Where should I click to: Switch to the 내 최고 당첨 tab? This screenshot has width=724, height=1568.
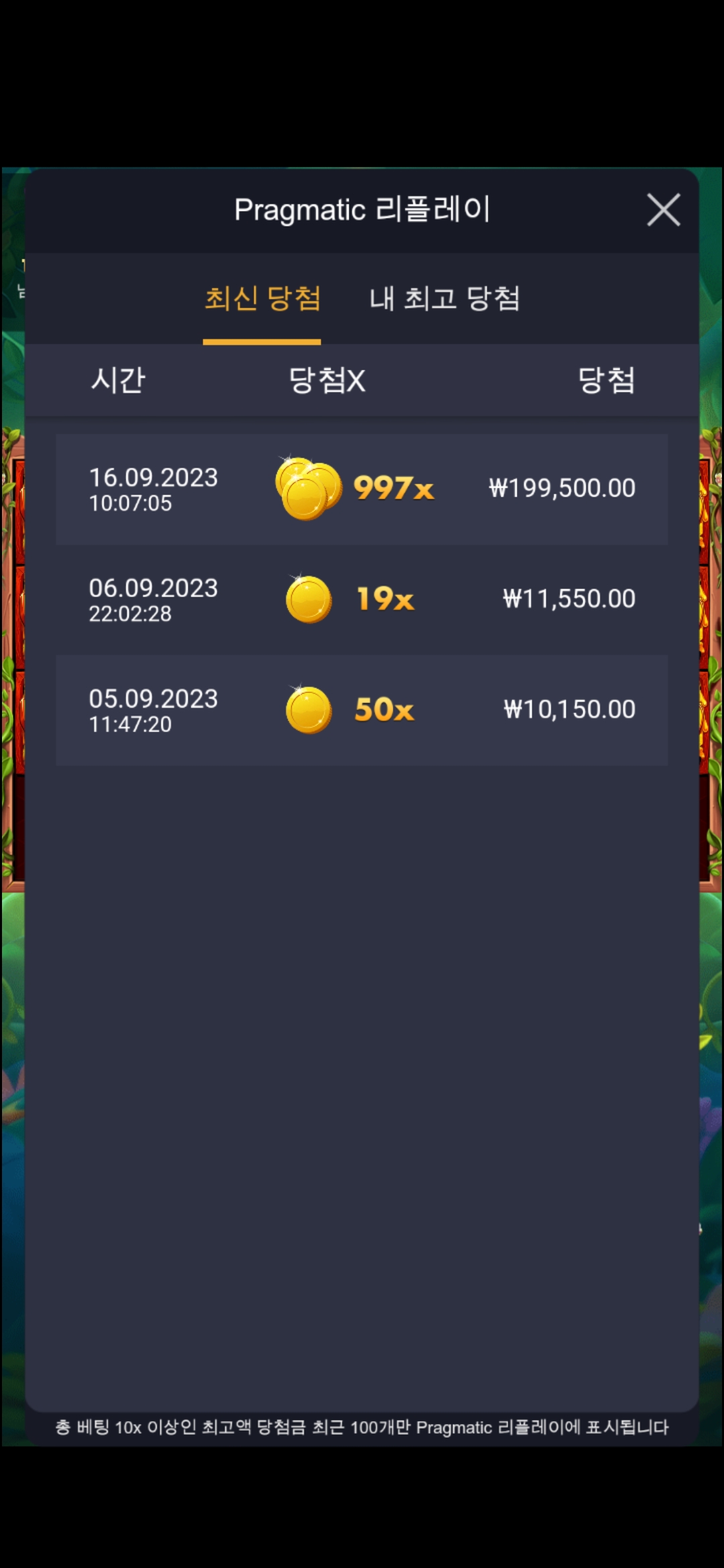click(x=444, y=298)
